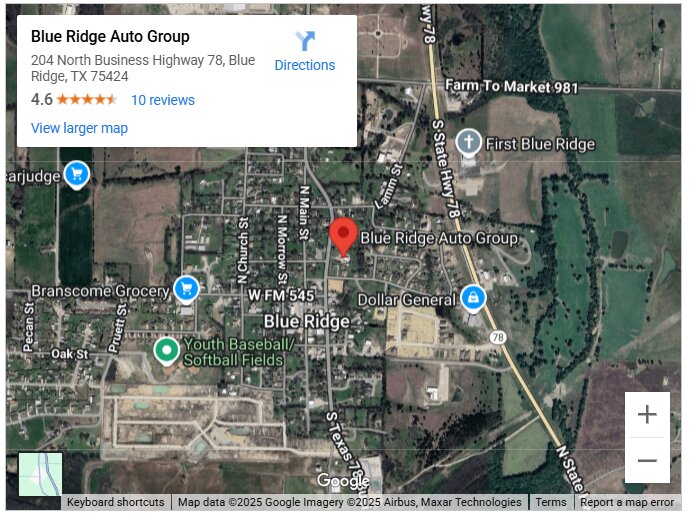Screen dimensions: 690x517
Task: Select the Branscome Grocery marker
Action: (185, 290)
